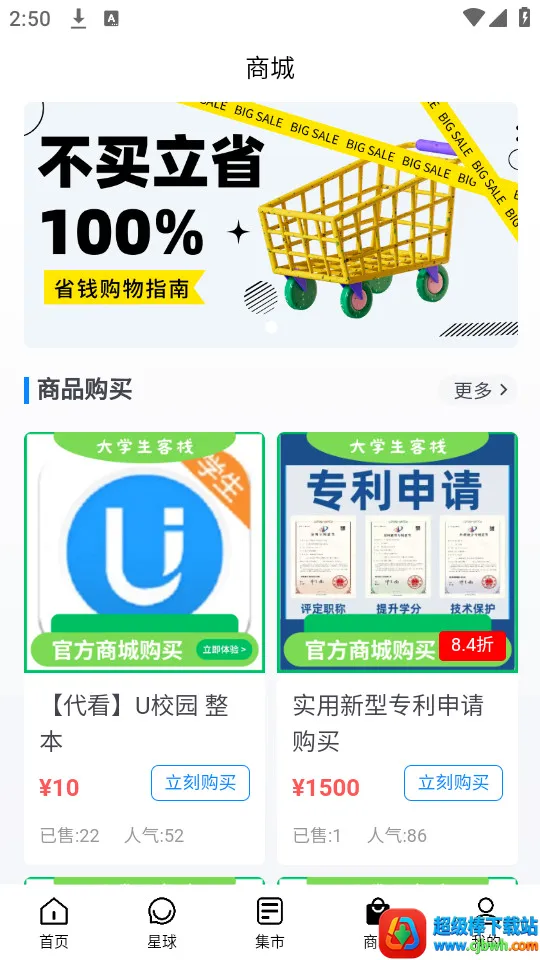This screenshot has height=960, width=540.
Task: Switch to the 首页 tab
Action: 54,923
